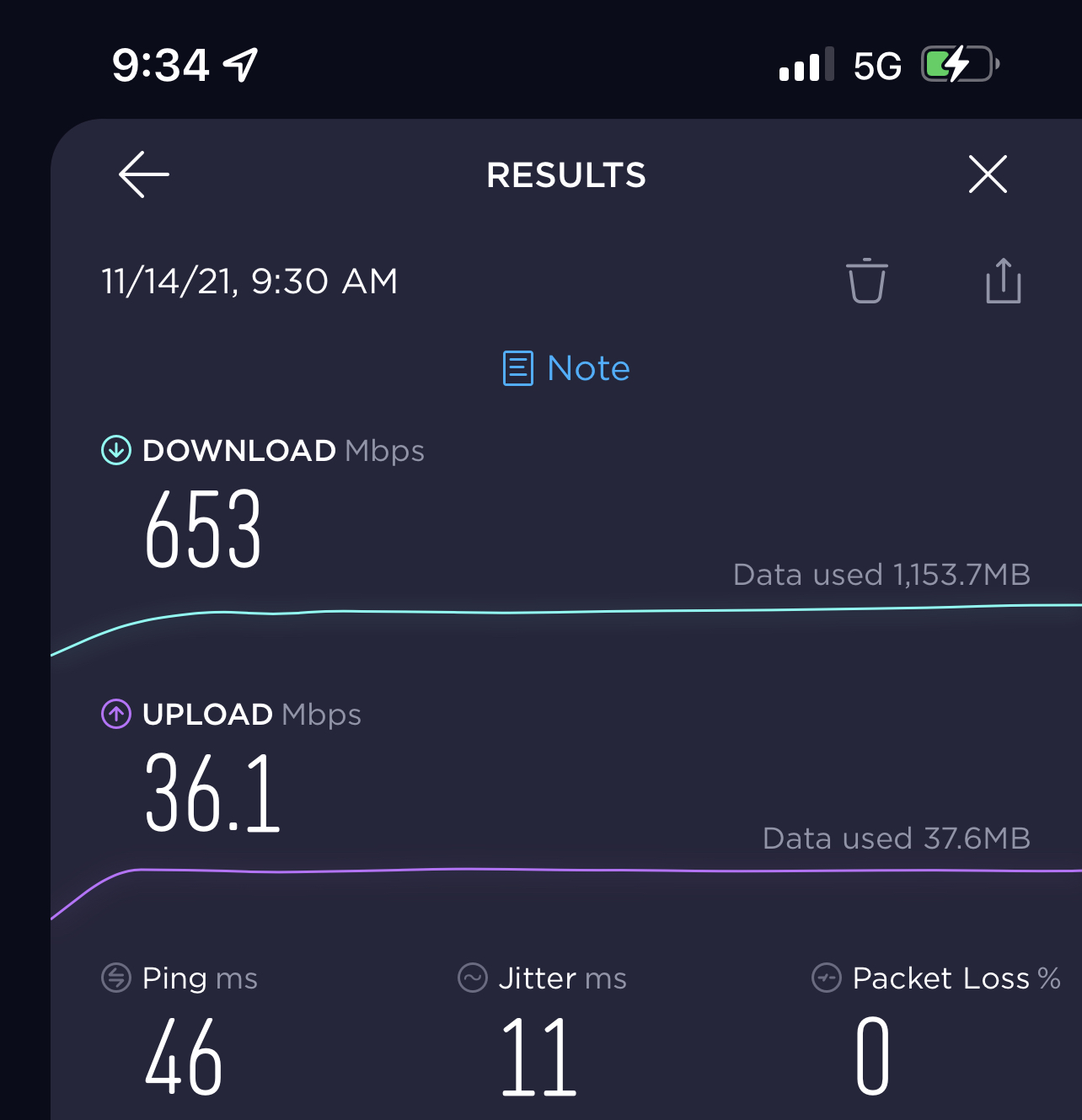Share this speed test result
Viewport: 1082px width, 1120px height.
pos(1003,281)
